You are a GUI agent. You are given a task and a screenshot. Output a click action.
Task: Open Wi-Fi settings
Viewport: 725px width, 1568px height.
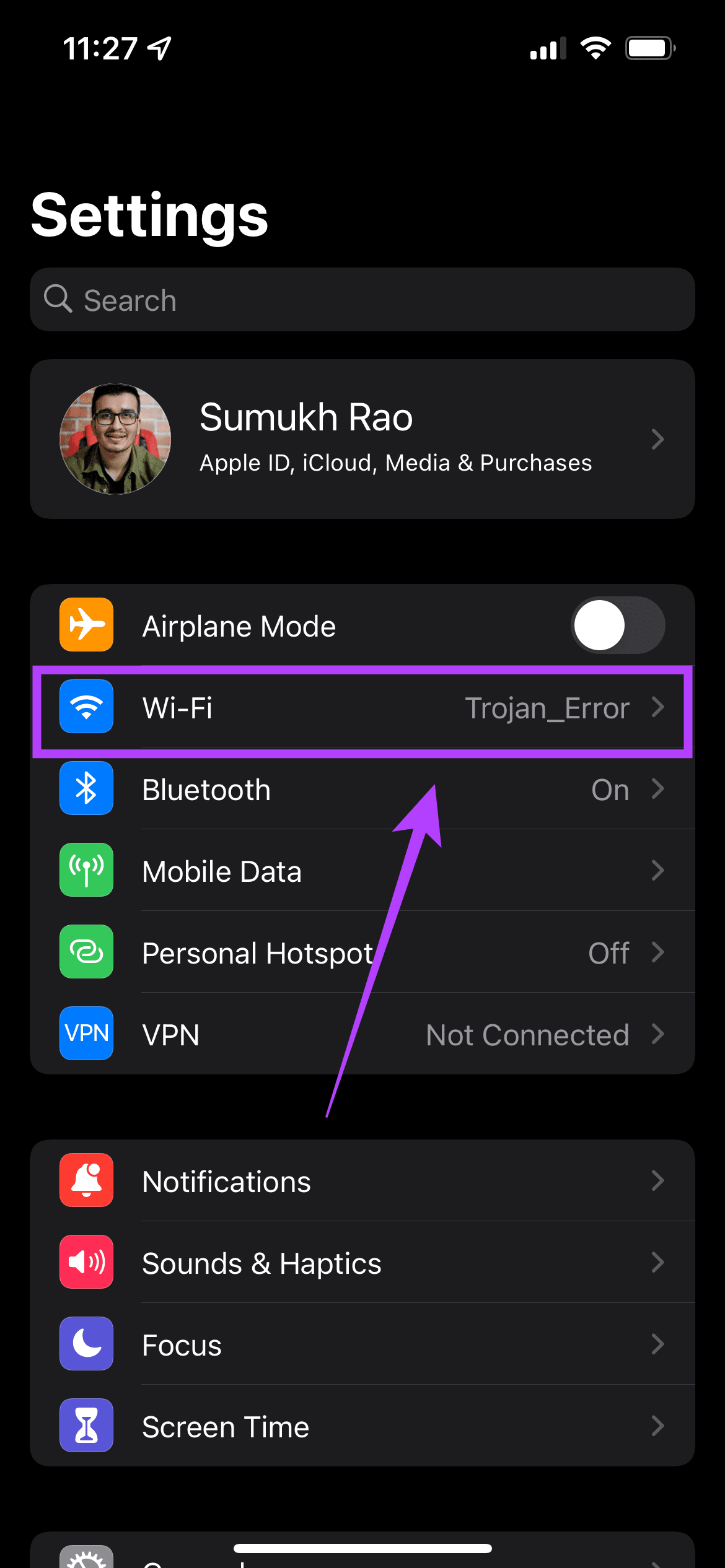(x=362, y=707)
